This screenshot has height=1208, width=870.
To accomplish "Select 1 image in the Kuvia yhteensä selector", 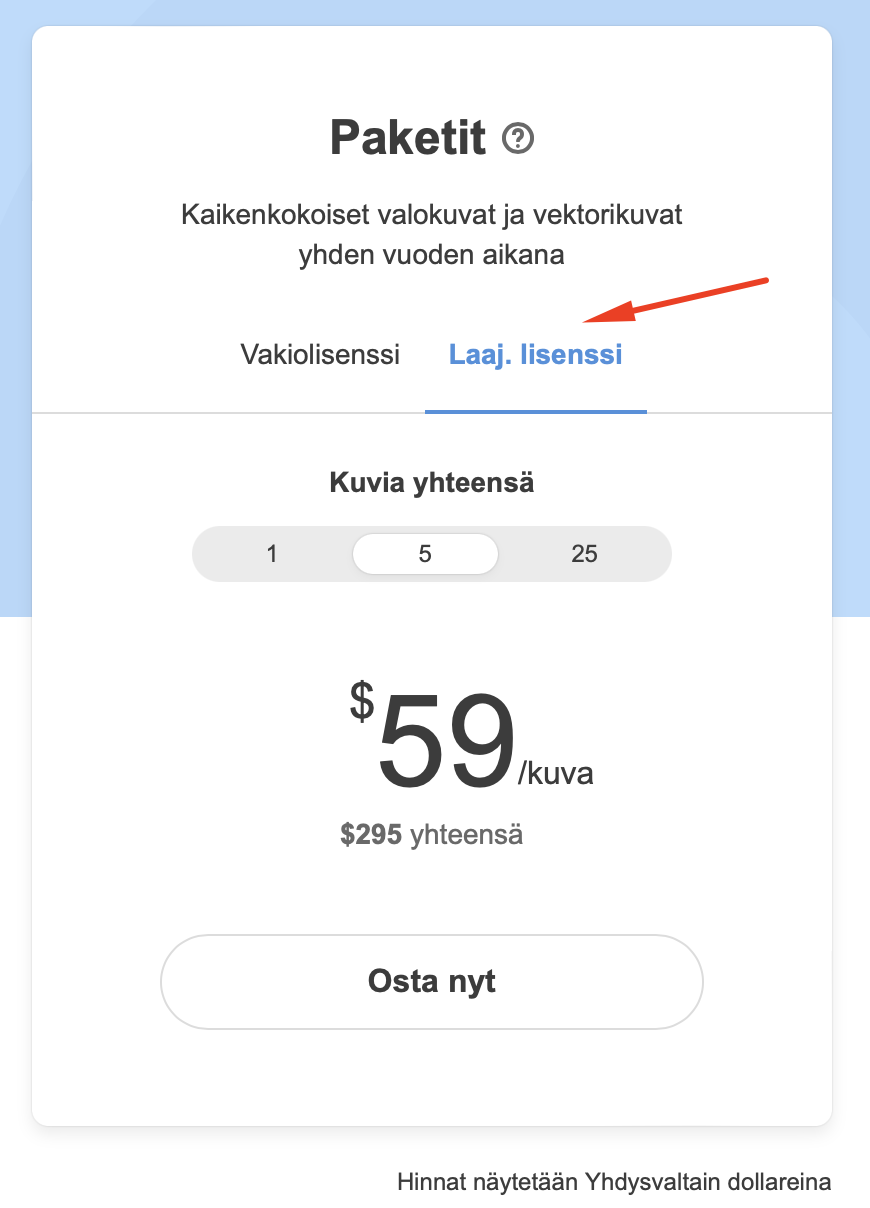I will (271, 553).
